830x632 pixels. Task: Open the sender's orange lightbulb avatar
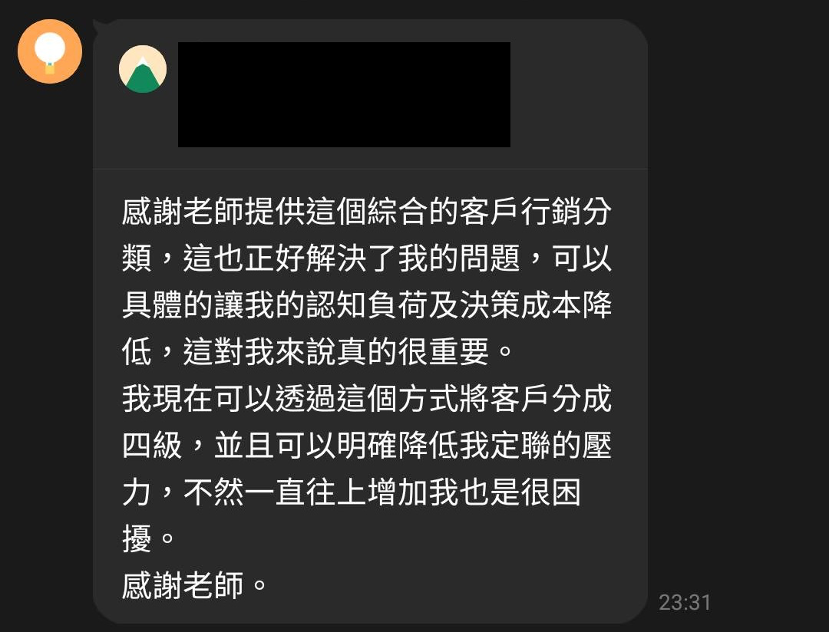coord(50,51)
